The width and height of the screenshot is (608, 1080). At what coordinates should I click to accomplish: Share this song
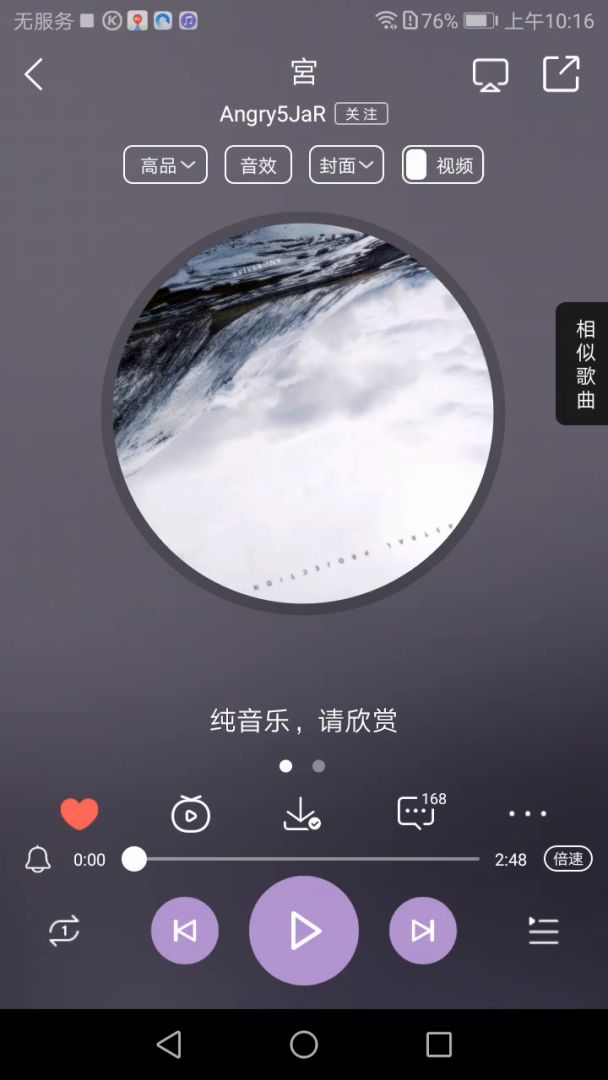[561, 74]
